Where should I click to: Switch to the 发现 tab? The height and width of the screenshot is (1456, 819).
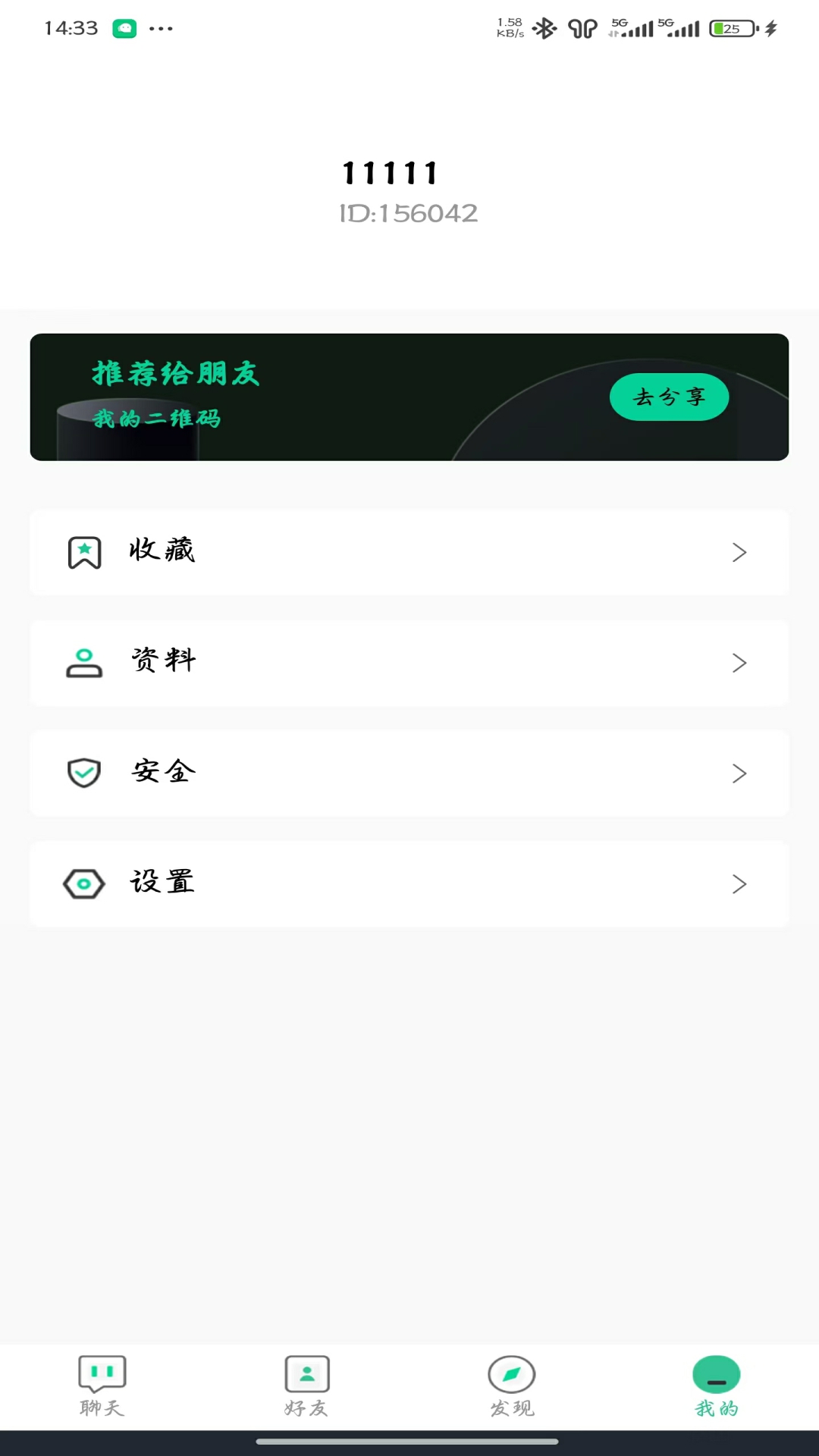pyautogui.click(x=511, y=1385)
